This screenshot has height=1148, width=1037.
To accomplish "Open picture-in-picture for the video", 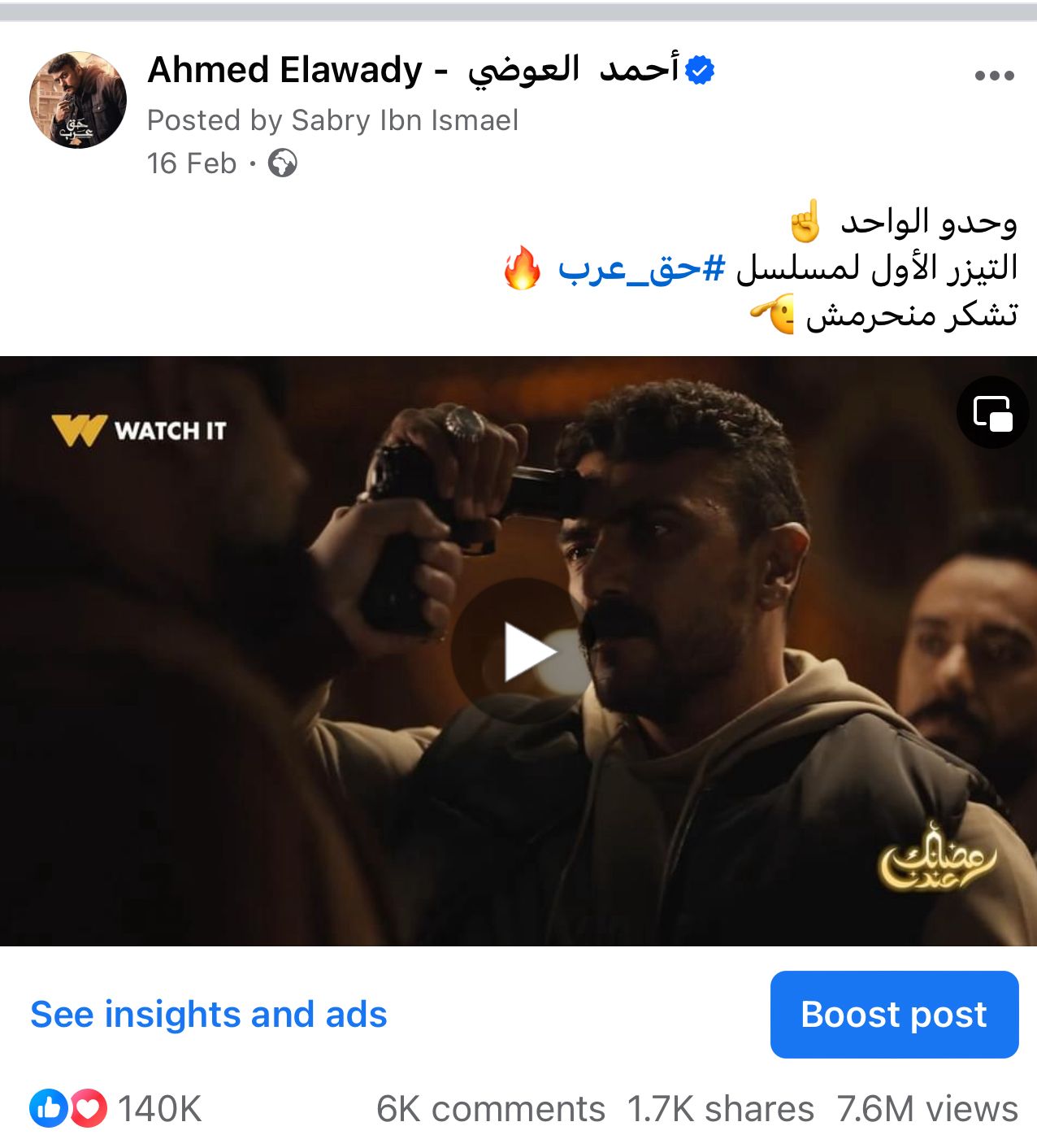I will pos(993,412).
